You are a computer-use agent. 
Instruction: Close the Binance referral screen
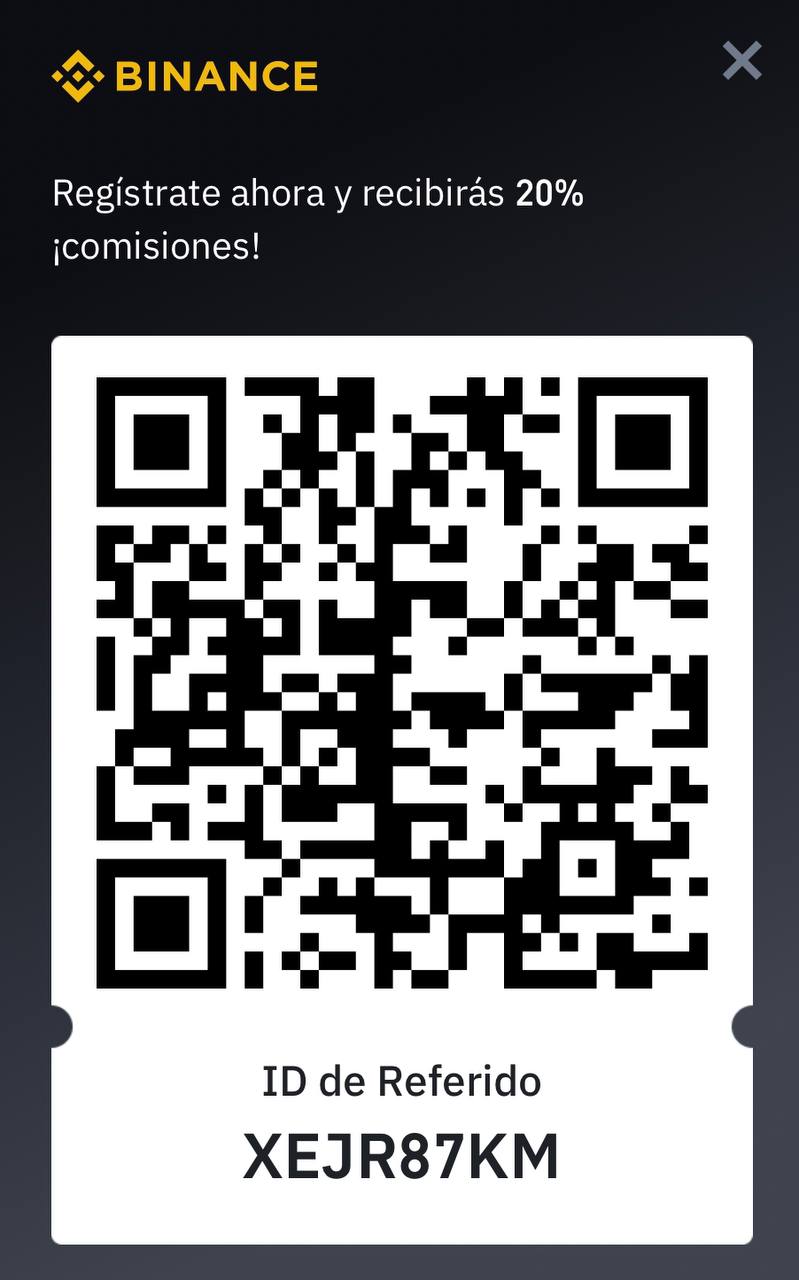742,61
